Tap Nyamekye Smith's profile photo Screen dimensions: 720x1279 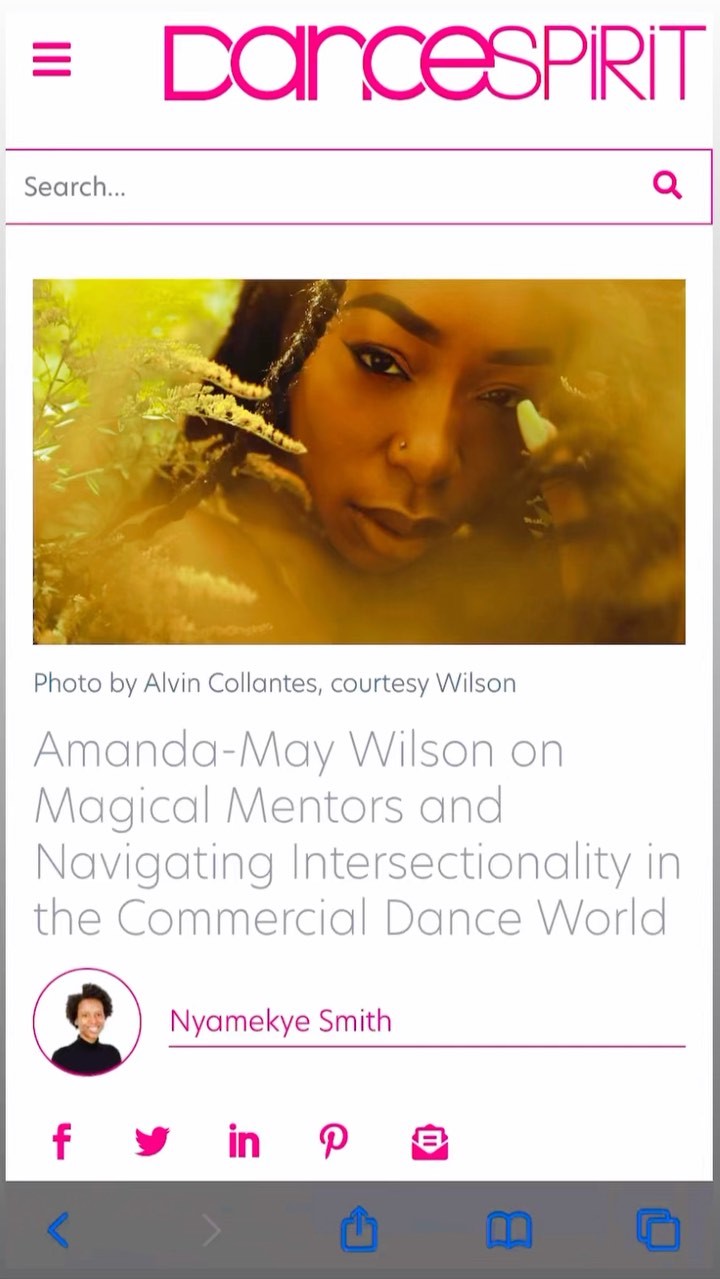coord(87,1021)
